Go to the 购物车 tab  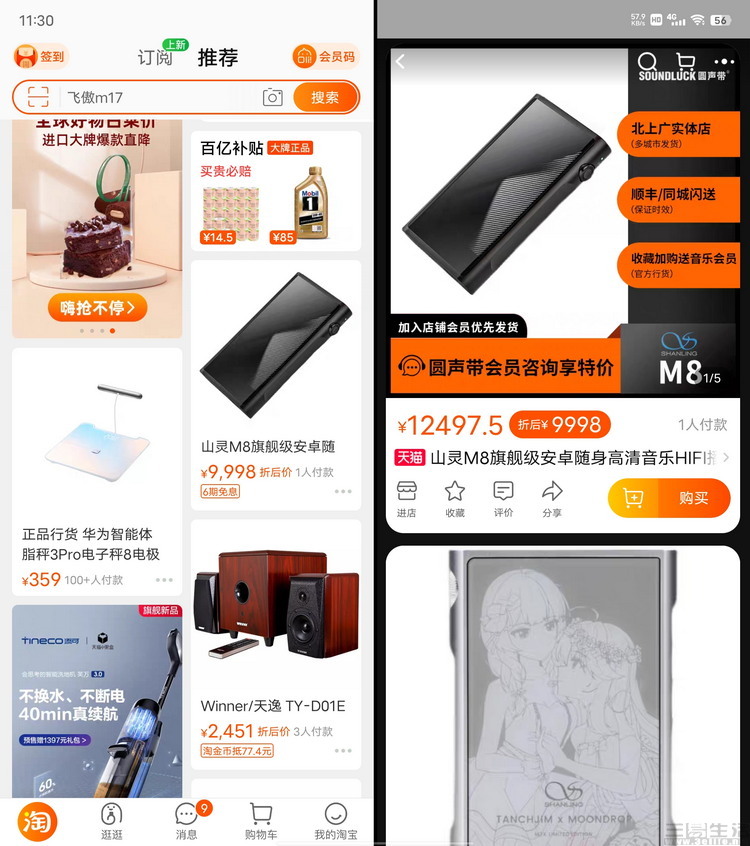[x=261, y=820]
